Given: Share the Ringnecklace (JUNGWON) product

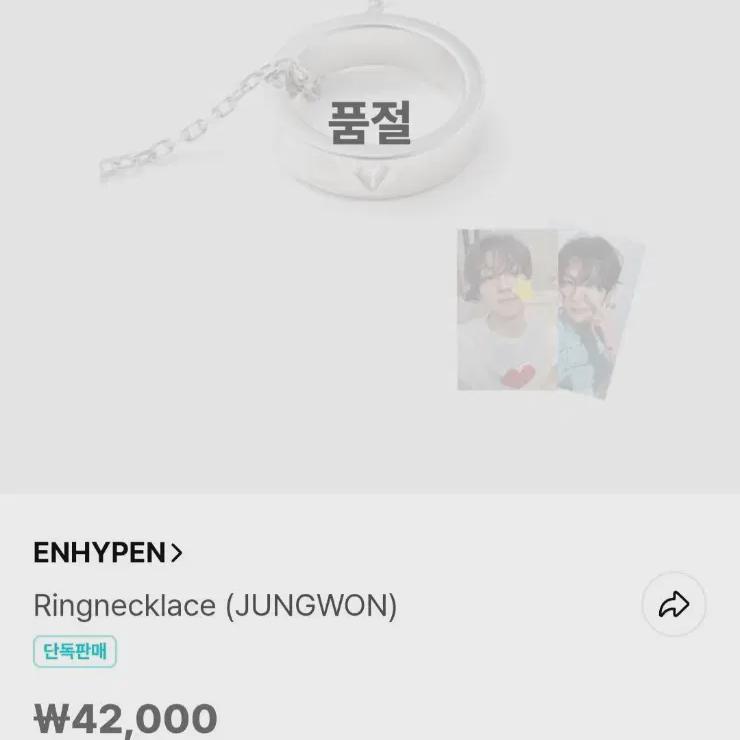Looking at the screenshot, I should (x=674, y=604).
